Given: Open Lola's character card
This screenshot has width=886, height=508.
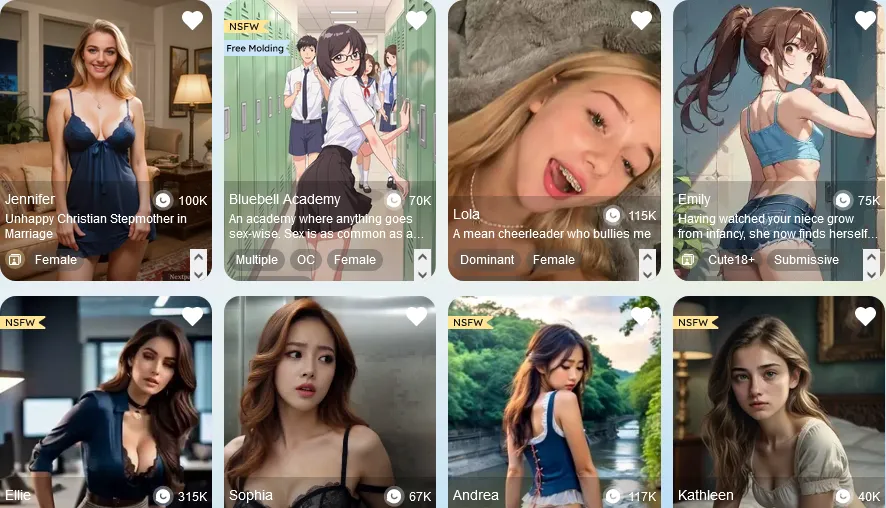Looking at the screenshot, I should [553, 120].
